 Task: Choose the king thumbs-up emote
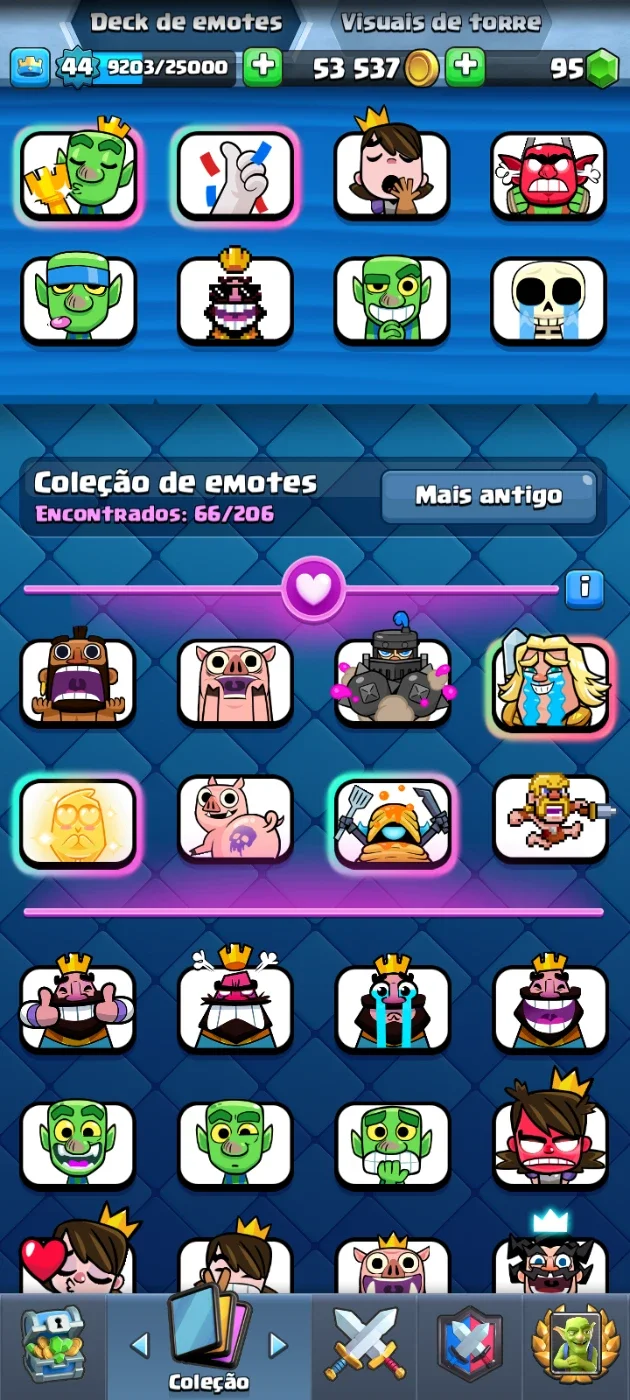pyautogui.click(x=78, y=1004)
